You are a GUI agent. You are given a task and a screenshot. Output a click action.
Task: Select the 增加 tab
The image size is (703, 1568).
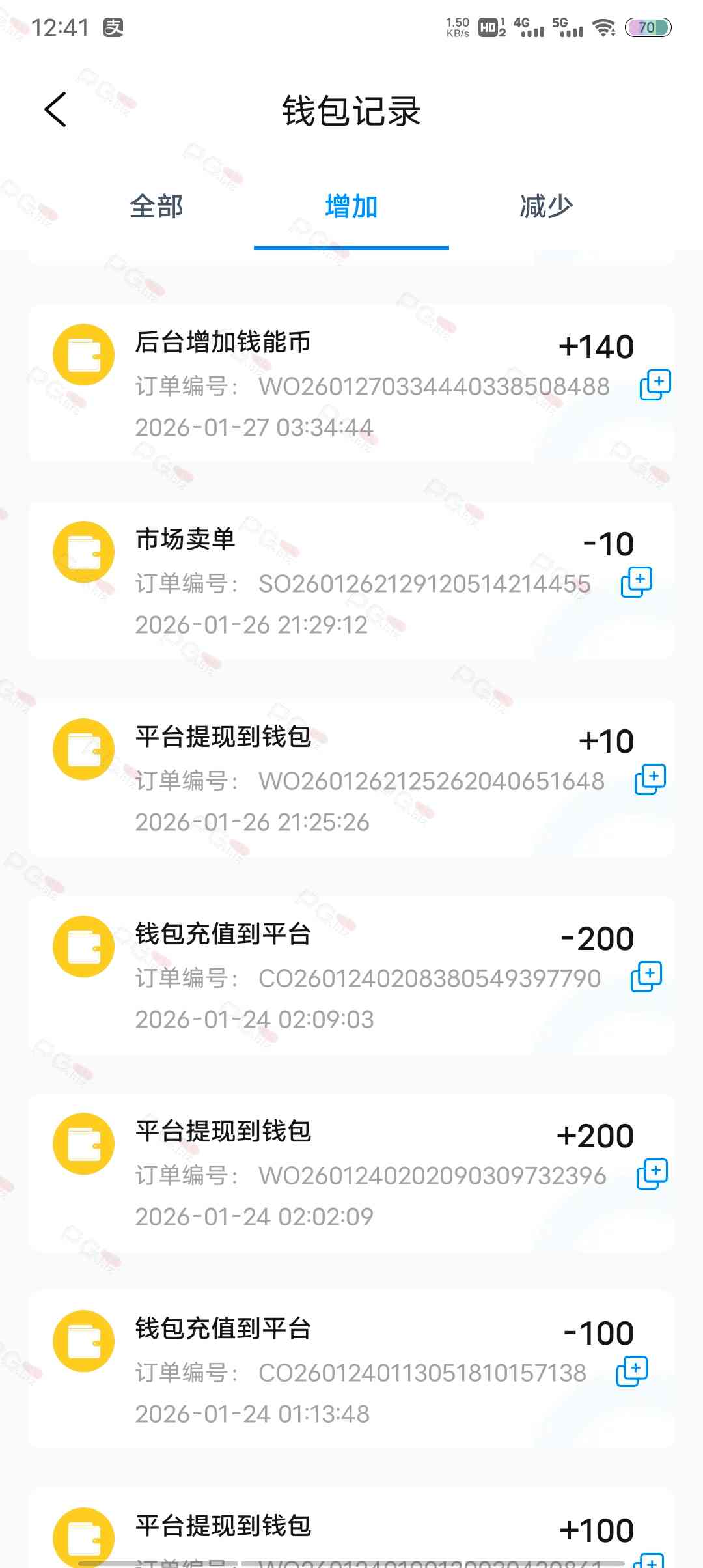pos(351,207)
